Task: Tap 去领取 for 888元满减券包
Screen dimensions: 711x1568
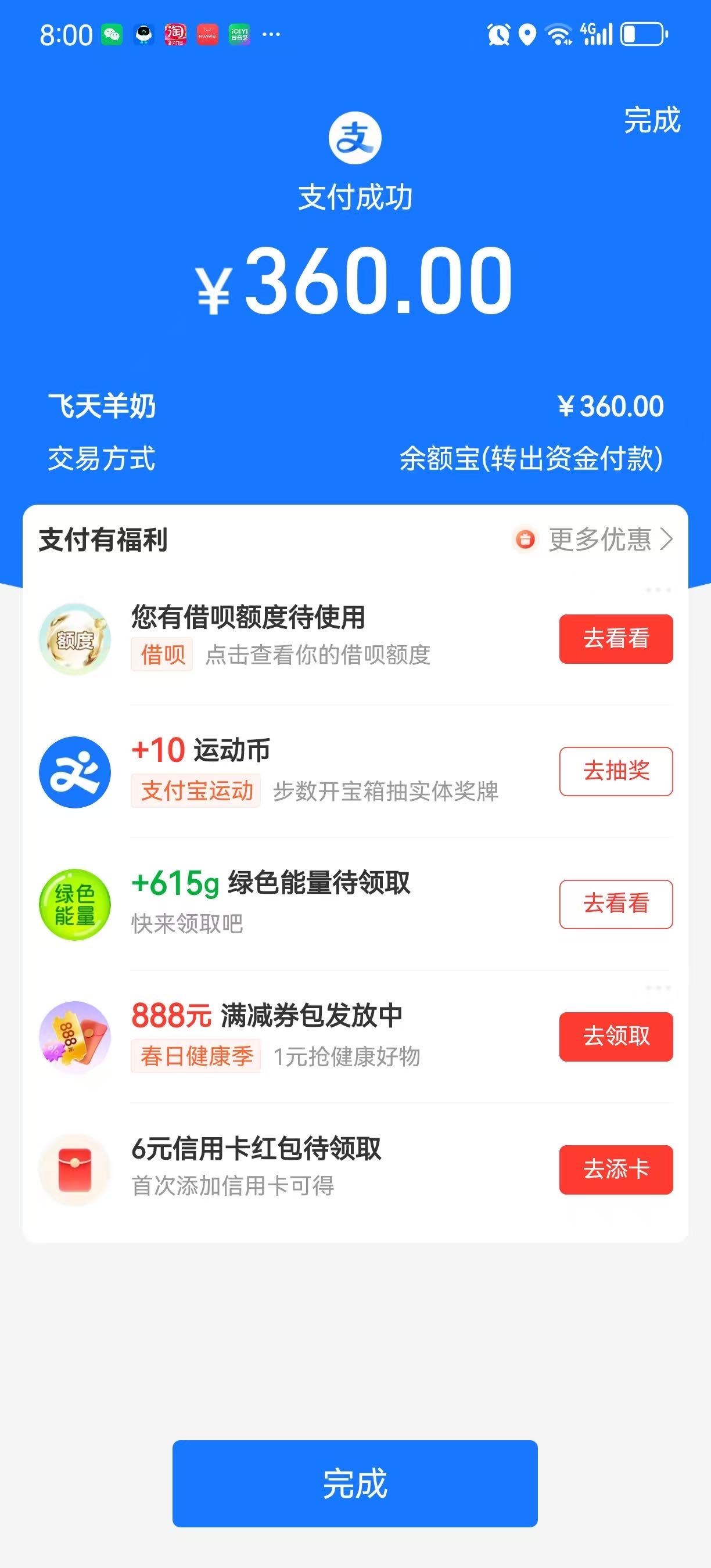Action: (x=615, y=1037)
